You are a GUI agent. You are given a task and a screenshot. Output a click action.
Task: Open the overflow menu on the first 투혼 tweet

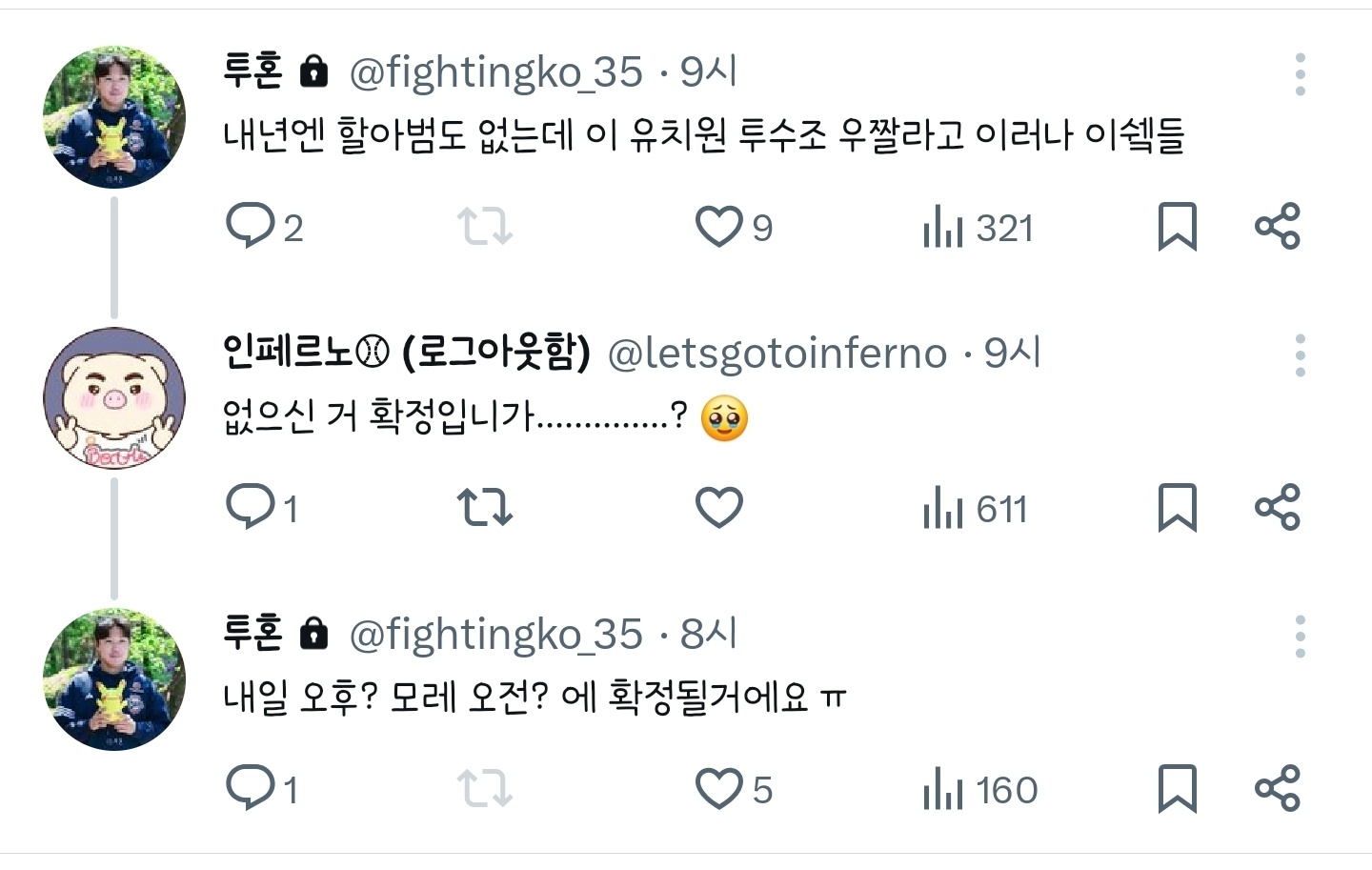click(x=1300, y=74)
